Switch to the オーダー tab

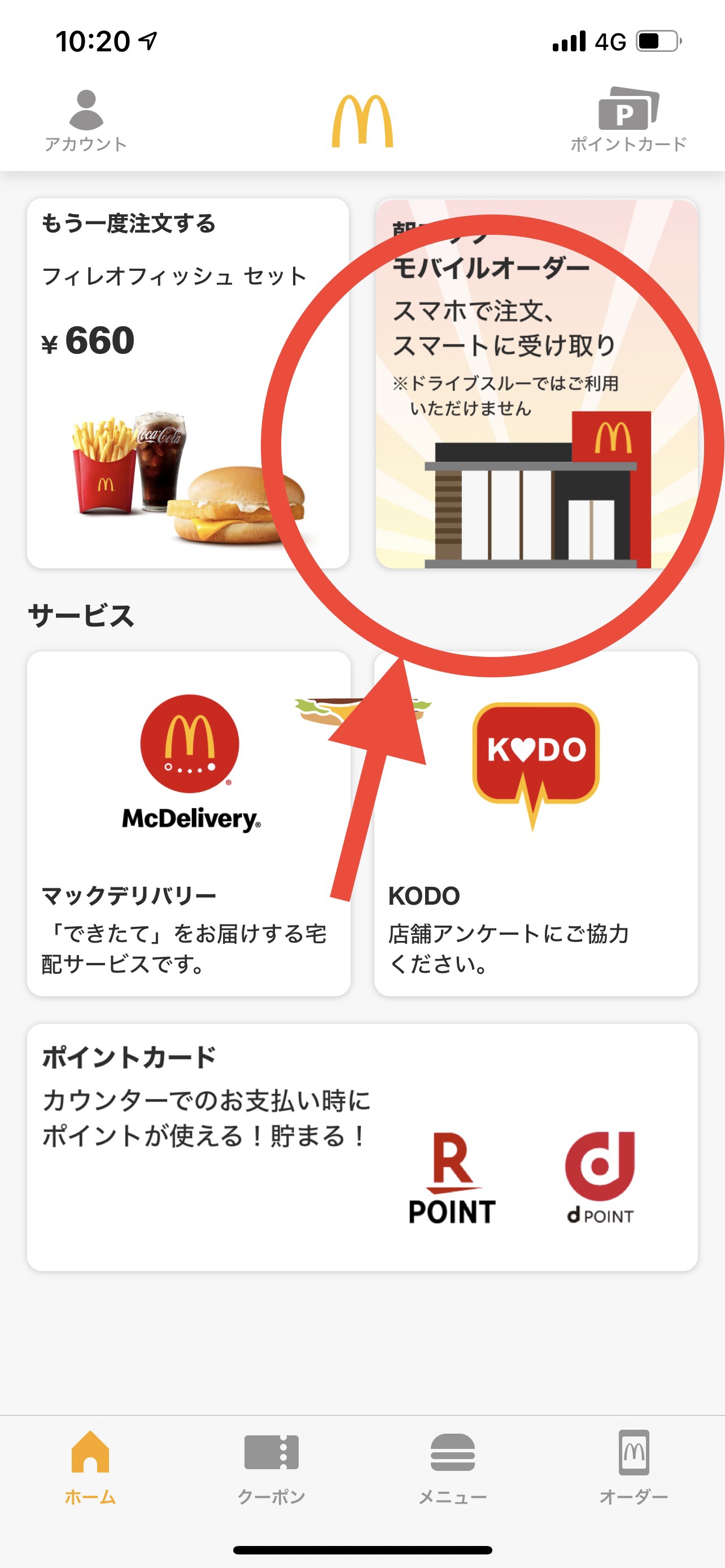[634, 1467]
